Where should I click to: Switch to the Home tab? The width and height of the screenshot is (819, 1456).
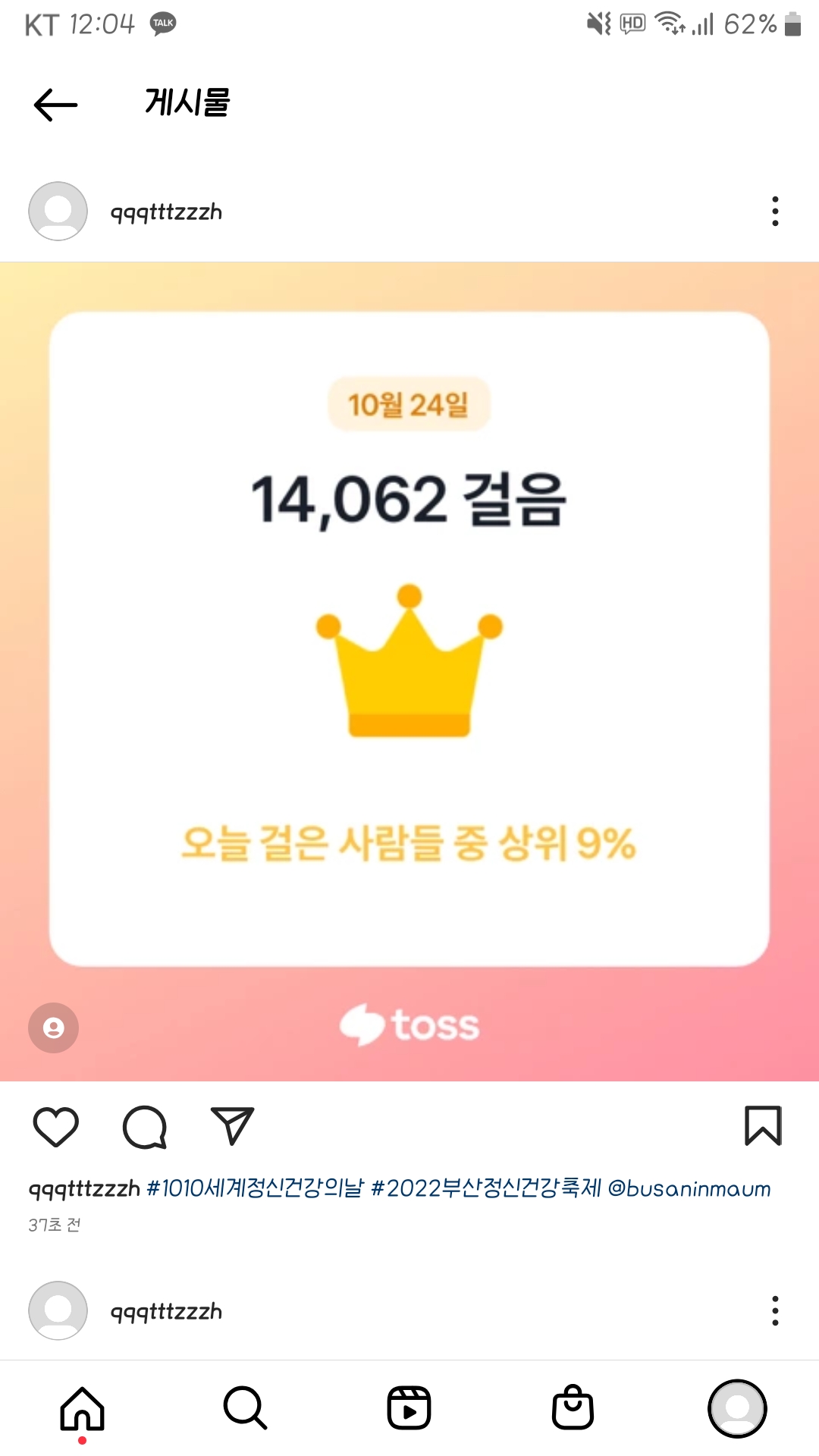click(x=82, y=1408)
